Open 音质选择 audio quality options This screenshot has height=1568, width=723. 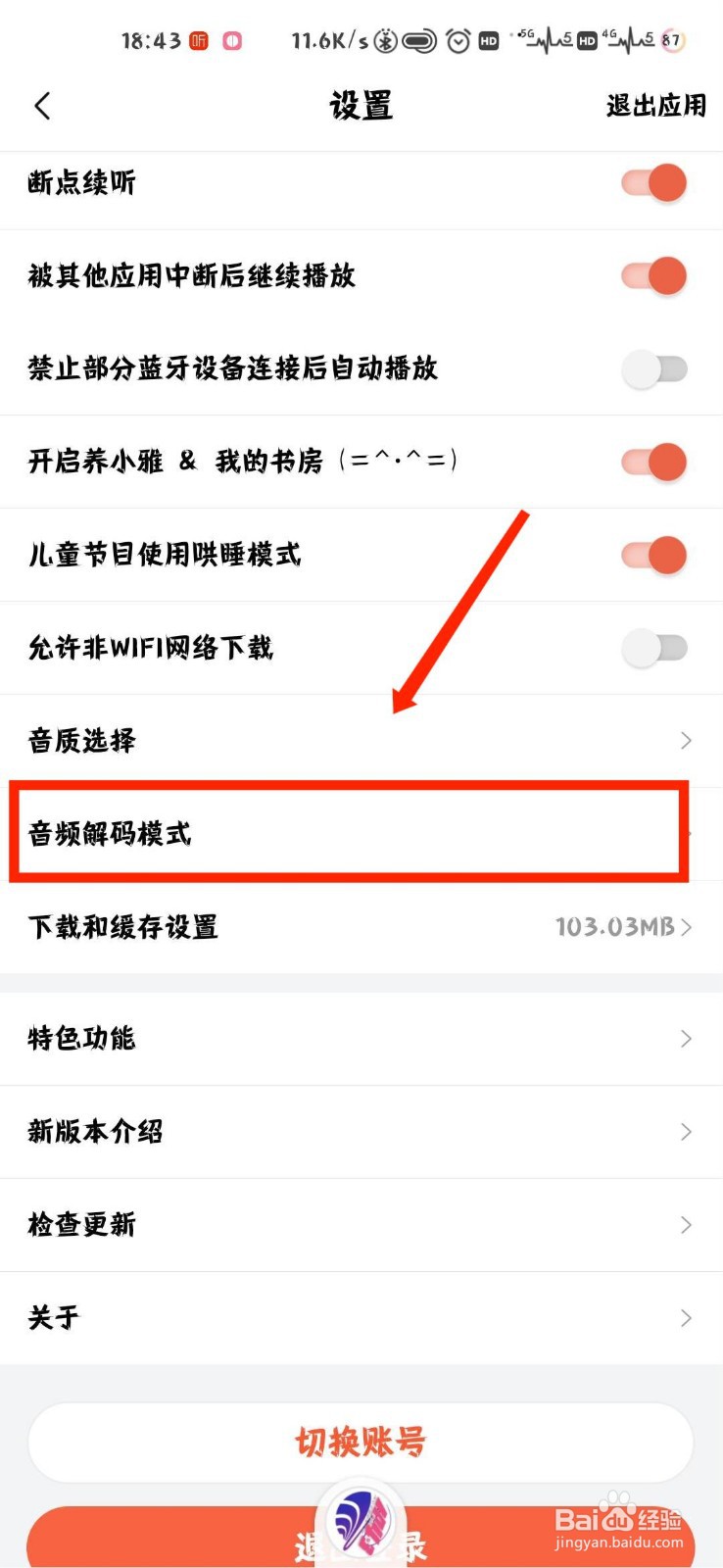pyautogui.click(x=361, y=740)
